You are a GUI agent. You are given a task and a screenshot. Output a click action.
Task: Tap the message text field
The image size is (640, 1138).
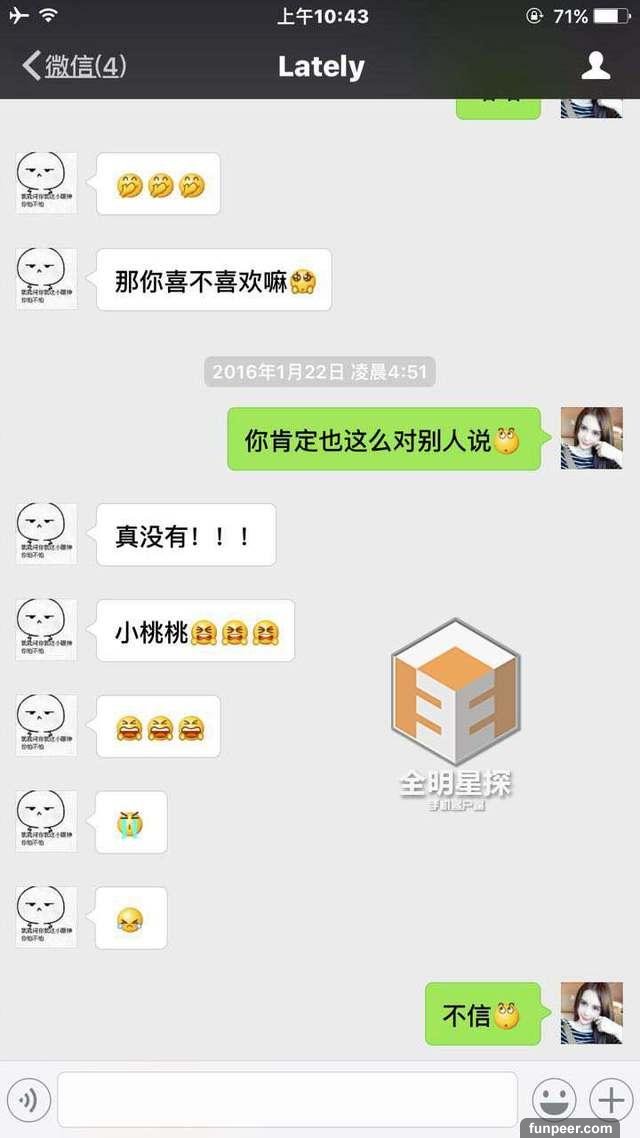(287, 1100)
